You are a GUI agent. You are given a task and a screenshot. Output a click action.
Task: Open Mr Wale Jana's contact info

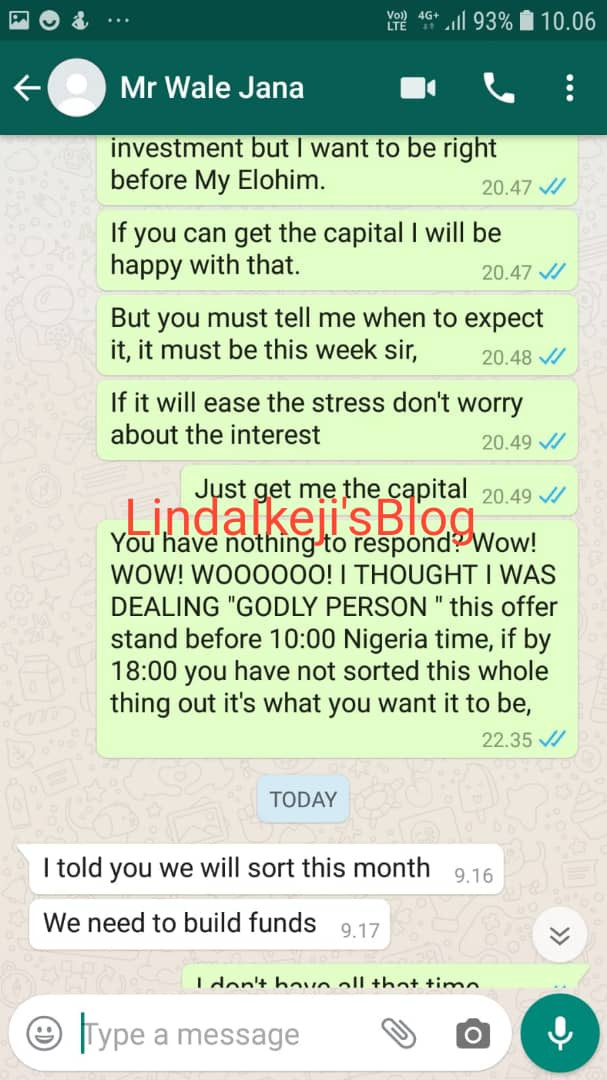click(212, 88)
